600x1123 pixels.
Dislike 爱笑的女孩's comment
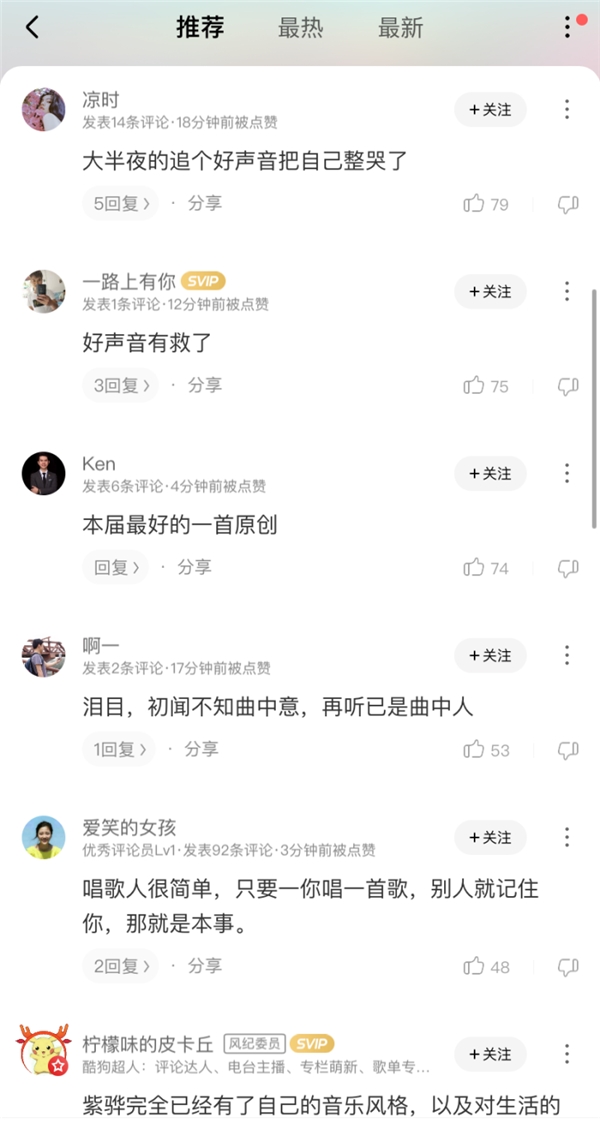568,967
